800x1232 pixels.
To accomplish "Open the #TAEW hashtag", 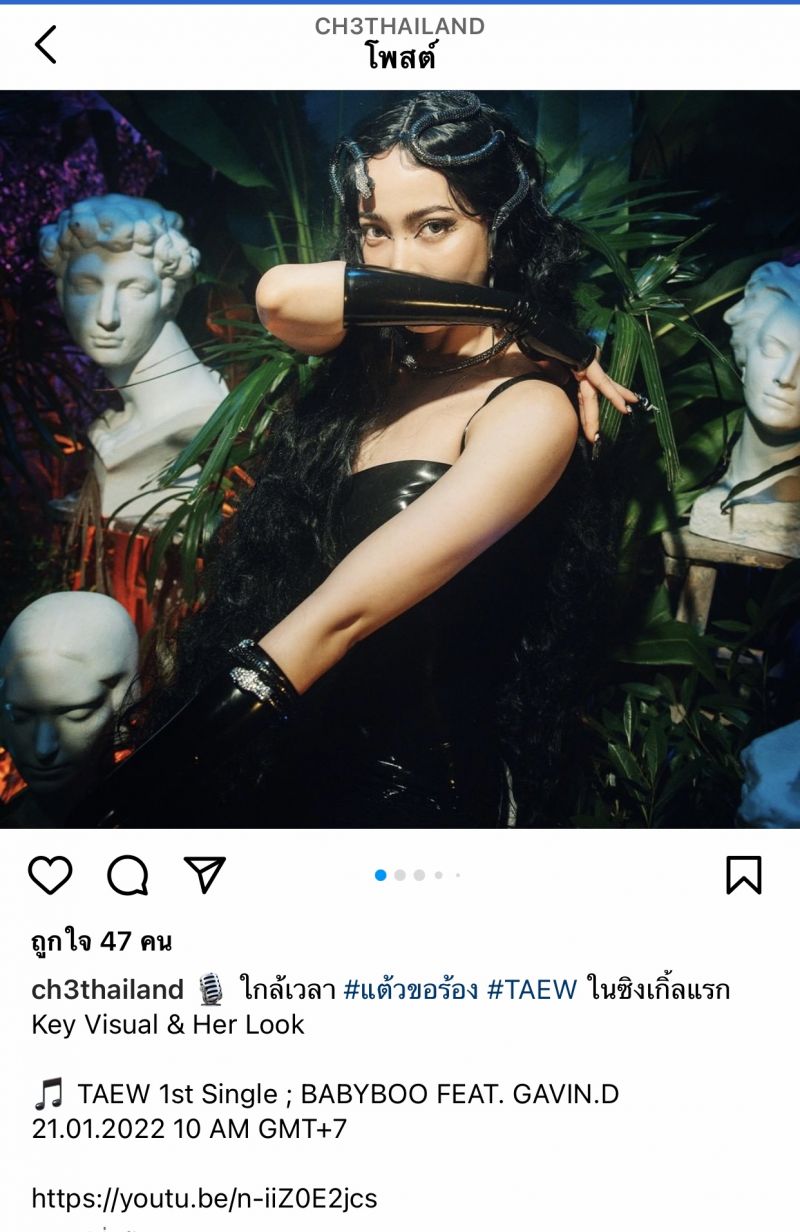I will pyautogui.click(x=532, y=990).
